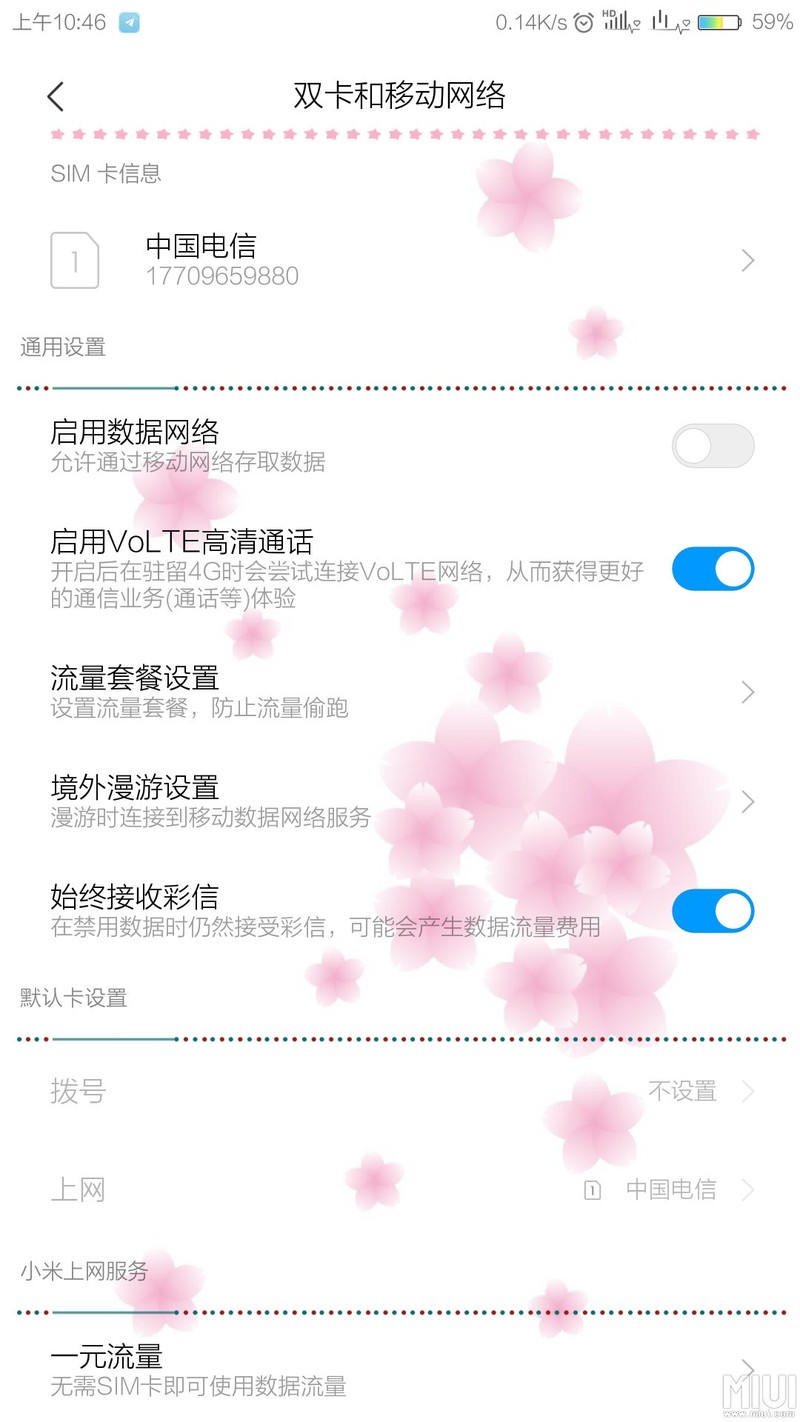This screenshot has width=800, height=1422.
Task: Select the 上网 default card entry
Action: click(x=400, y=1189)
